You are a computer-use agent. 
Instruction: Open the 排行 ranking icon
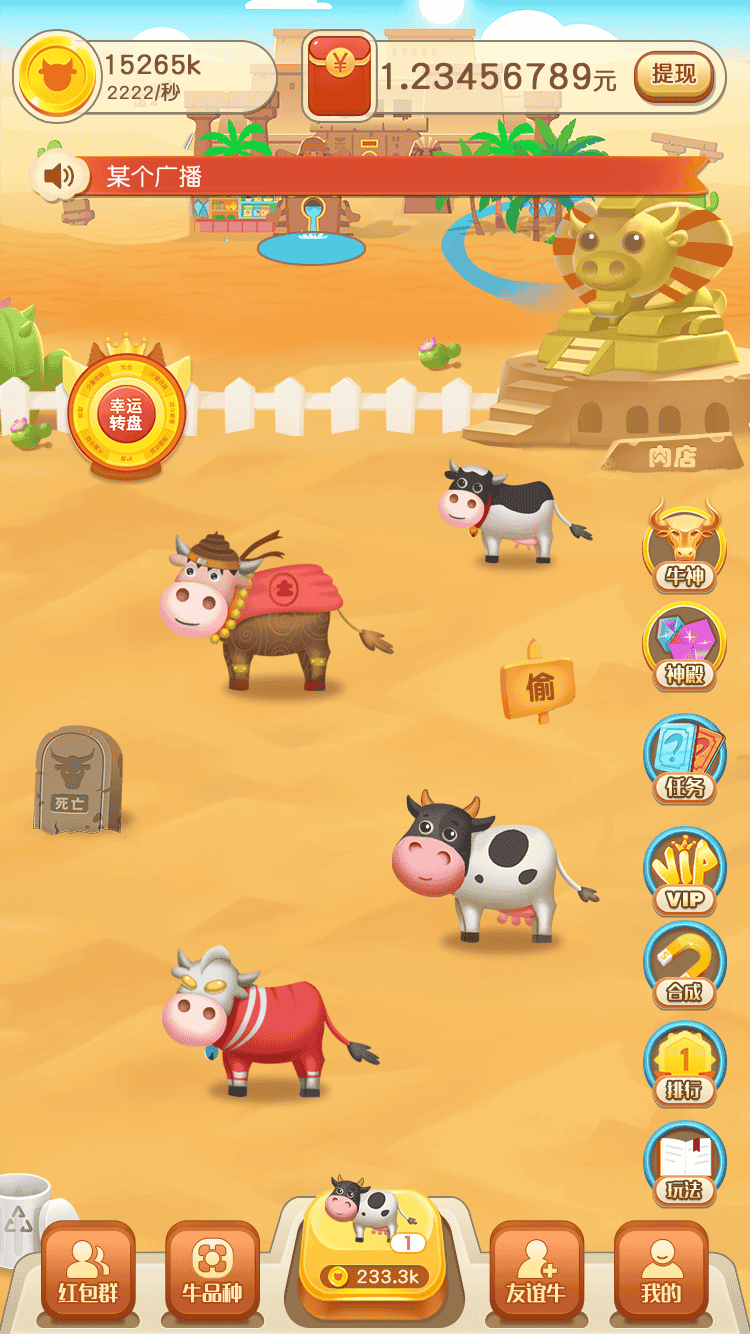[x=684, y=1063]
